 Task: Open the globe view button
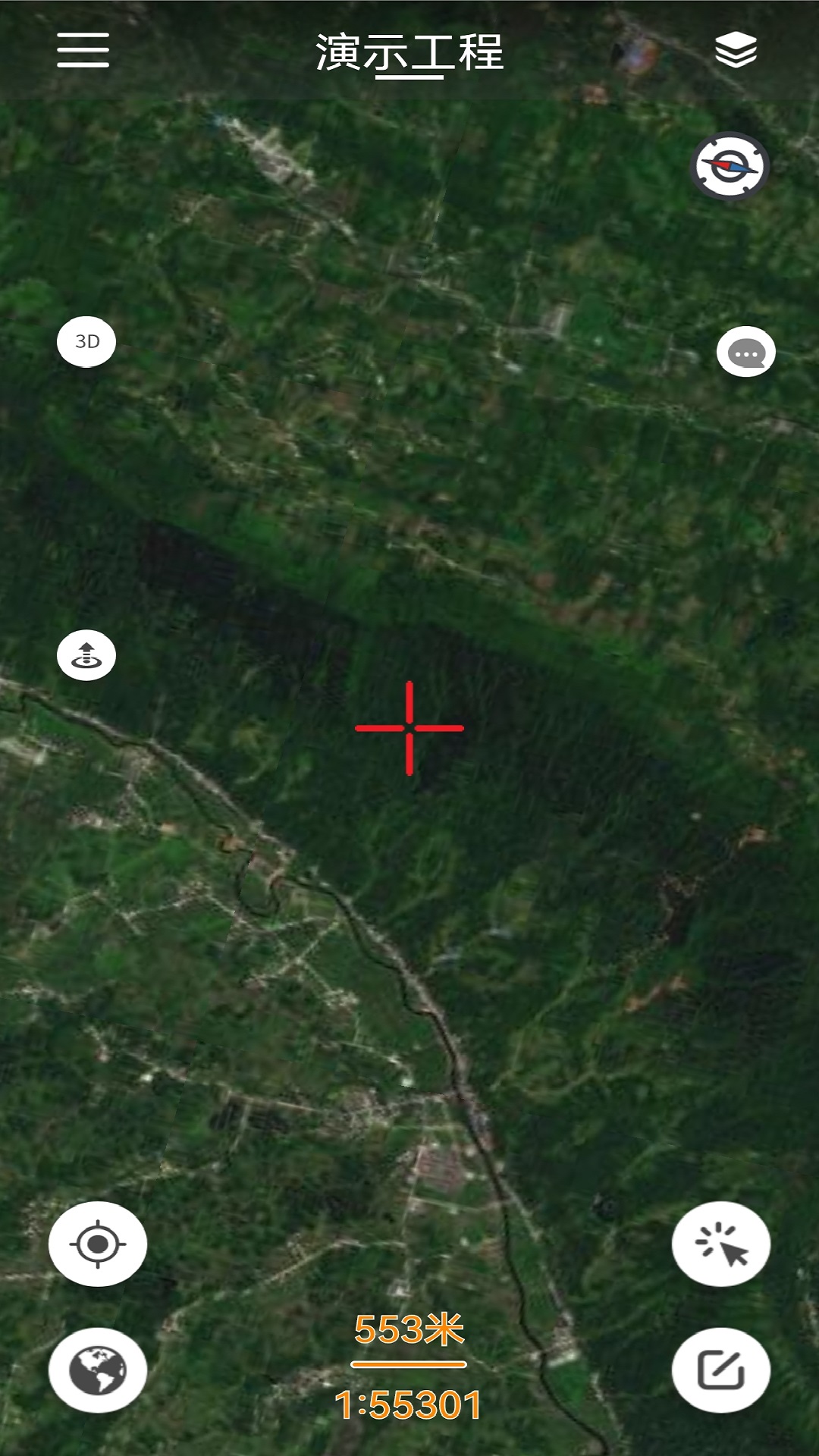[x=98, y=1370]
